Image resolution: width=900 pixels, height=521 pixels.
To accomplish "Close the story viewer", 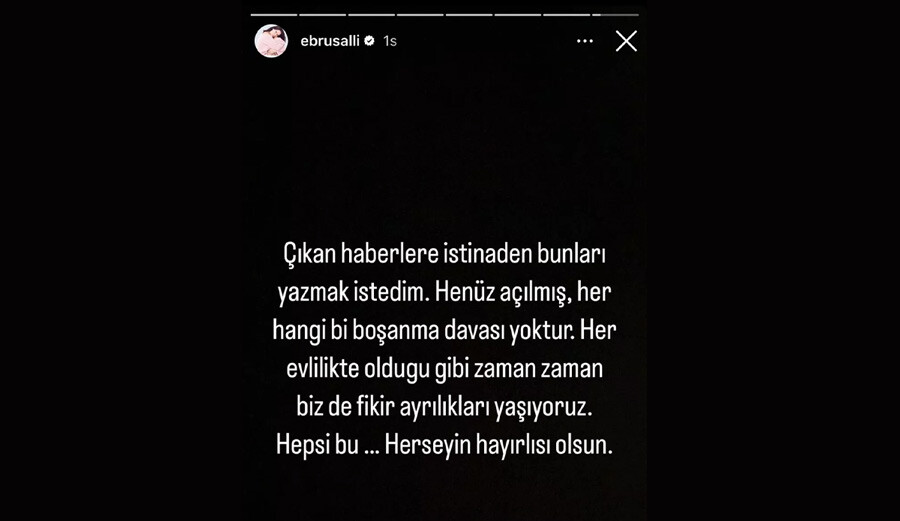I will pyautogui.click(x=626, y=41).
